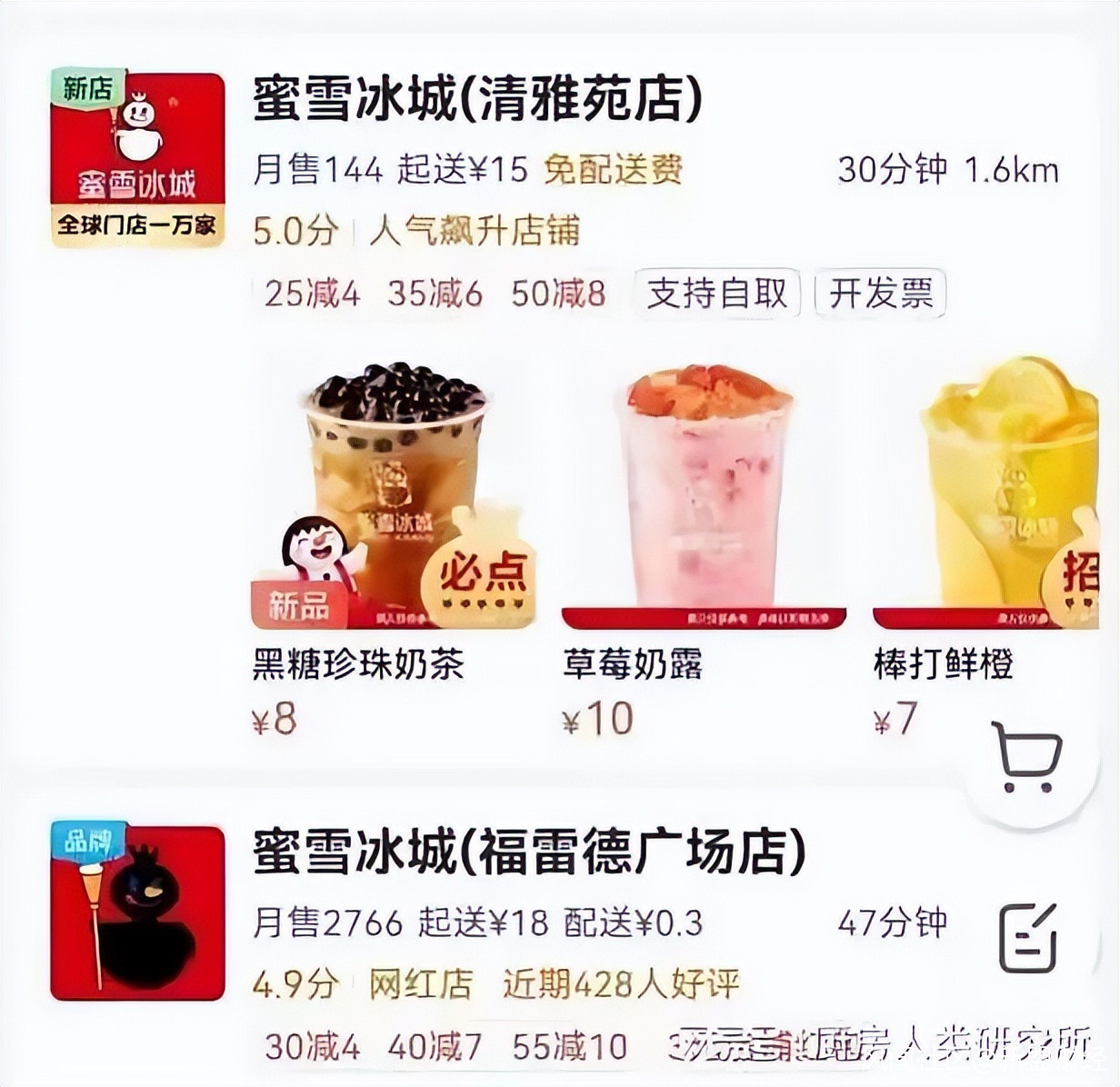Open the 蜜雪冰城(清雅苑店) store

click(x=477, y=99)
